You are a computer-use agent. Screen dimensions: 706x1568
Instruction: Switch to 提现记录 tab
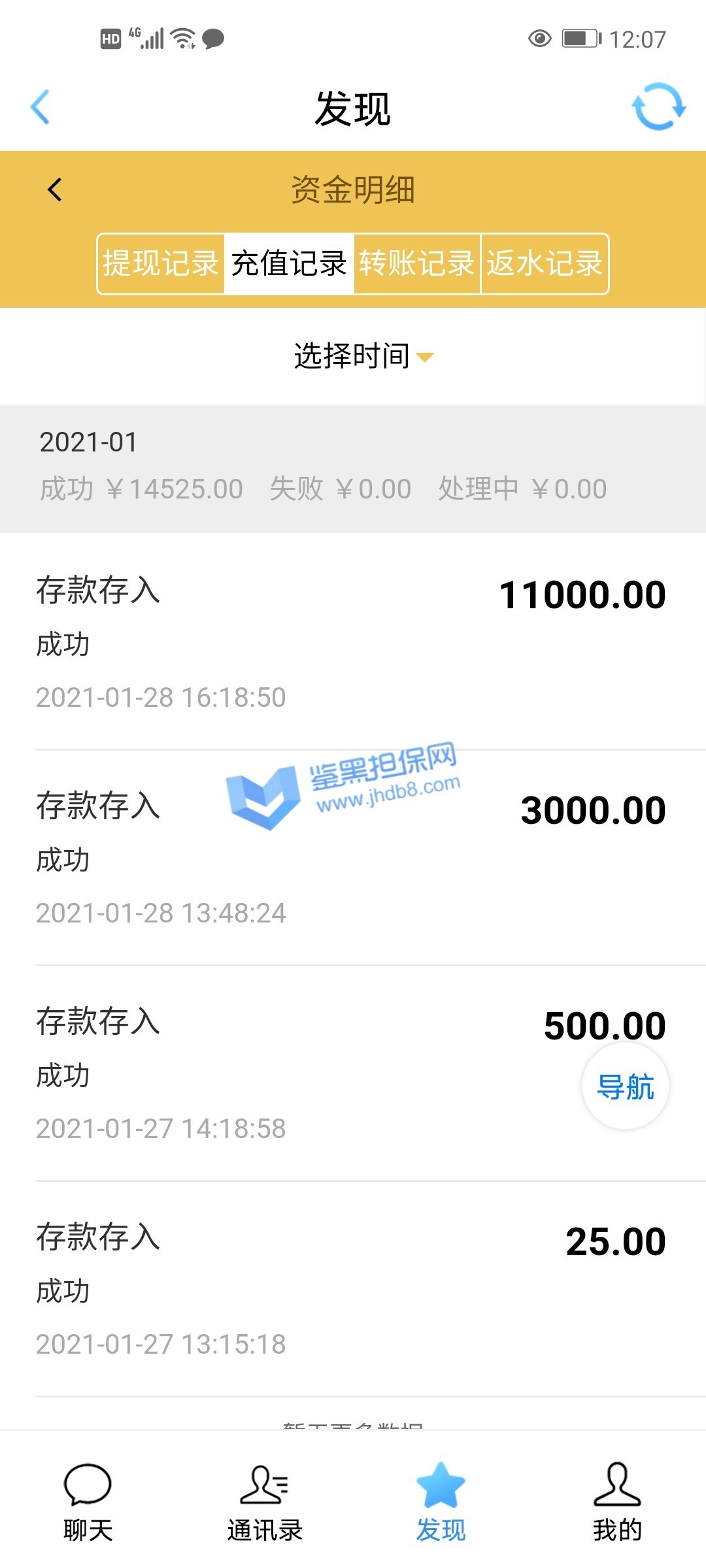point(161,264)
